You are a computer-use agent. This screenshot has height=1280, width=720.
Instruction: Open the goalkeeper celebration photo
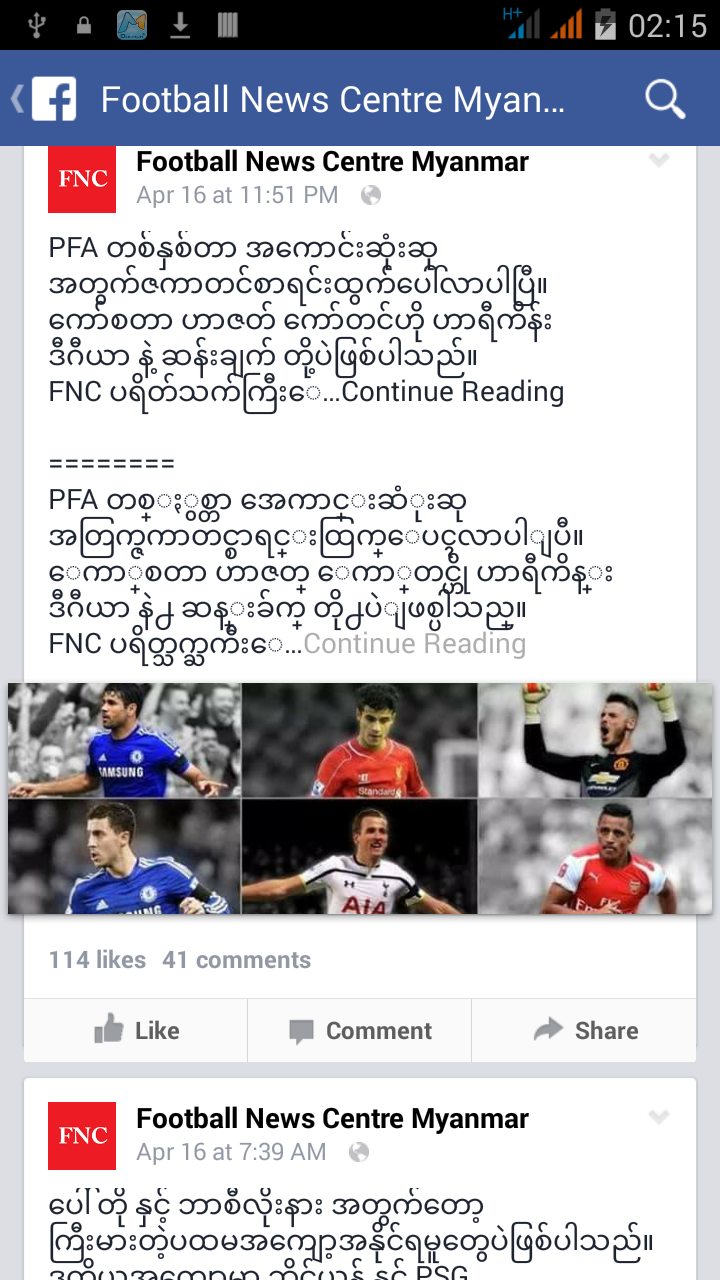597,740
